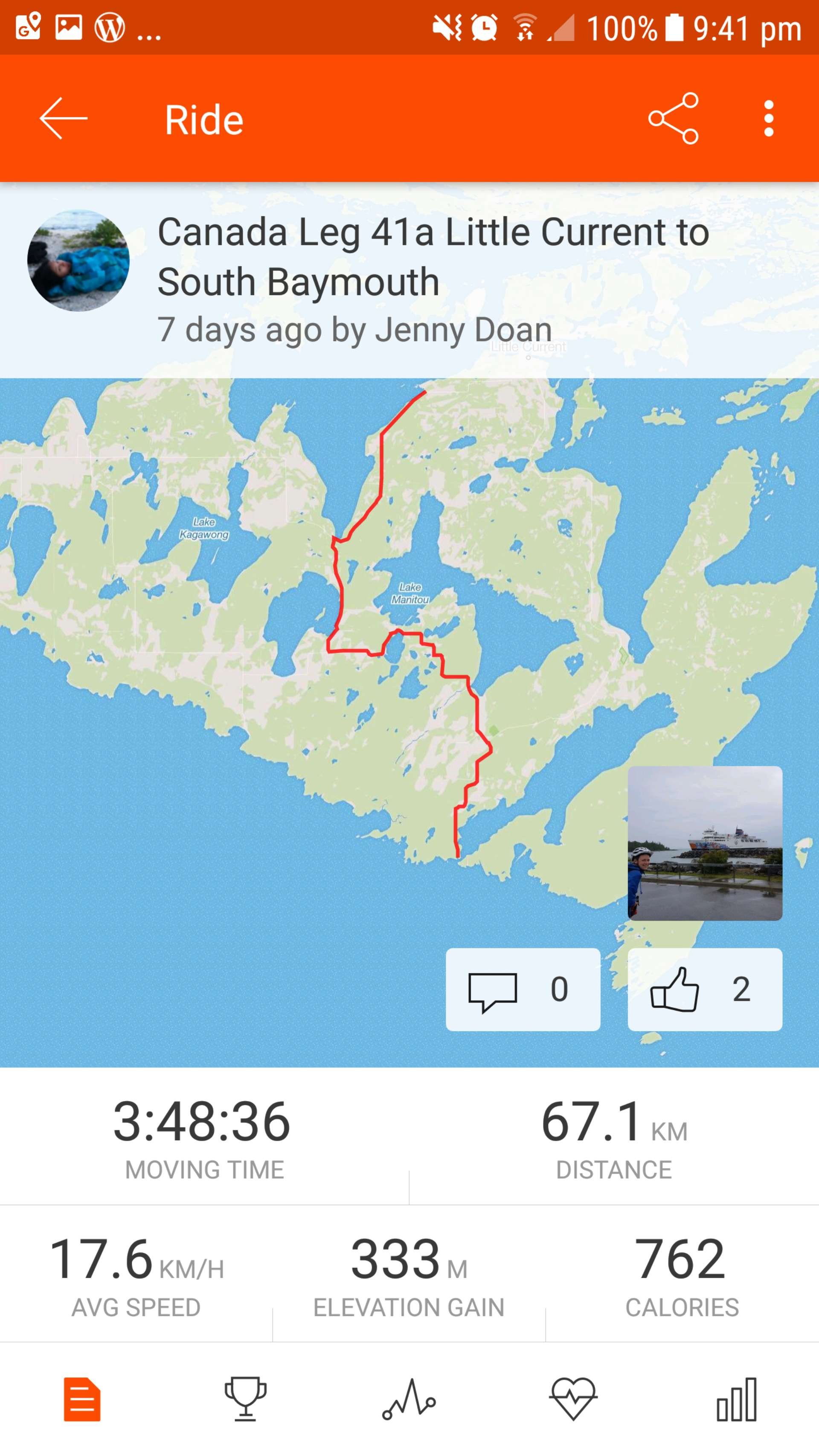819x1456 pixels.
Task: Share this ride activity
Action: 673,119
